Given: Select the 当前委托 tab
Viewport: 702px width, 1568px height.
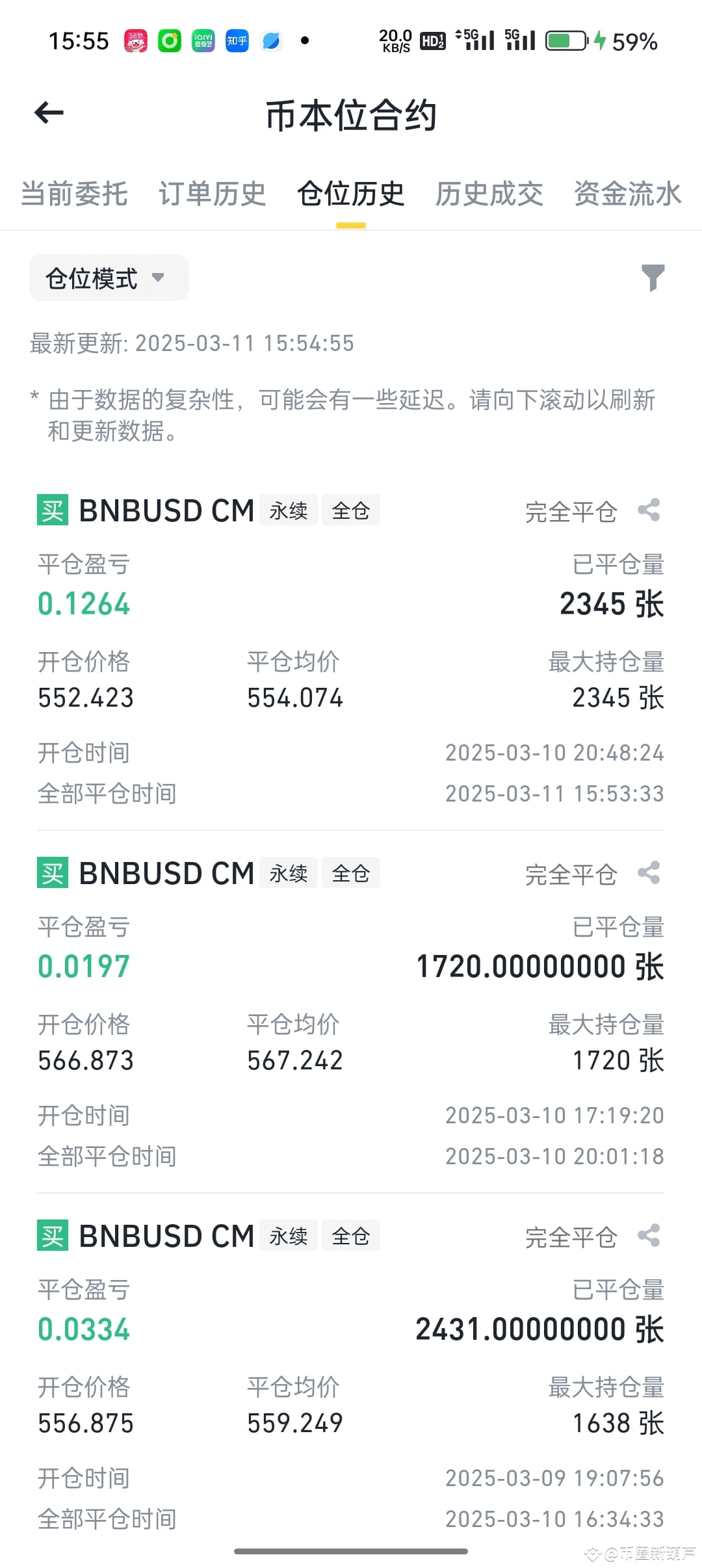Looking at the screenshot, I should (73, 194).
